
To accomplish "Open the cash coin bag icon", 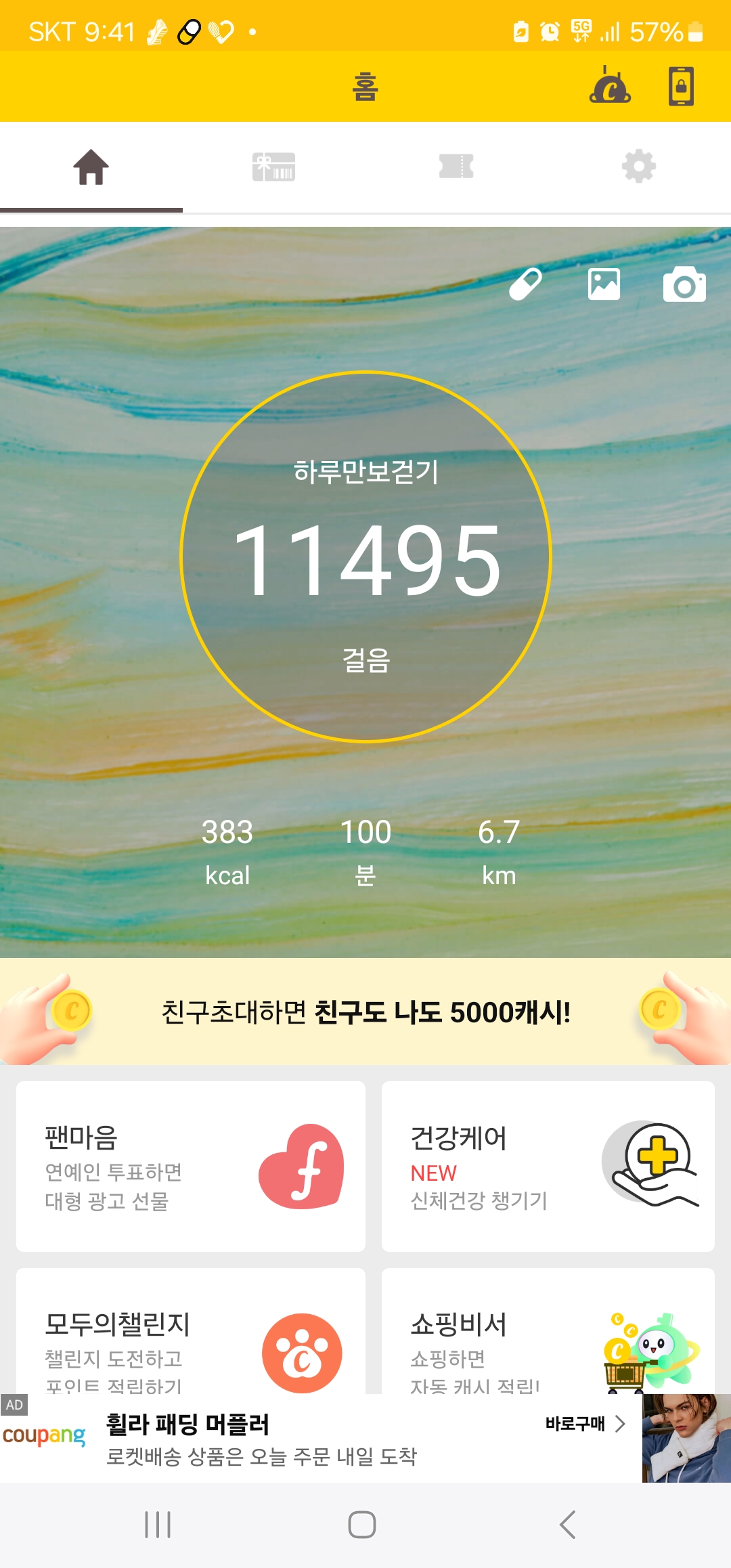I will click(610, 87).
